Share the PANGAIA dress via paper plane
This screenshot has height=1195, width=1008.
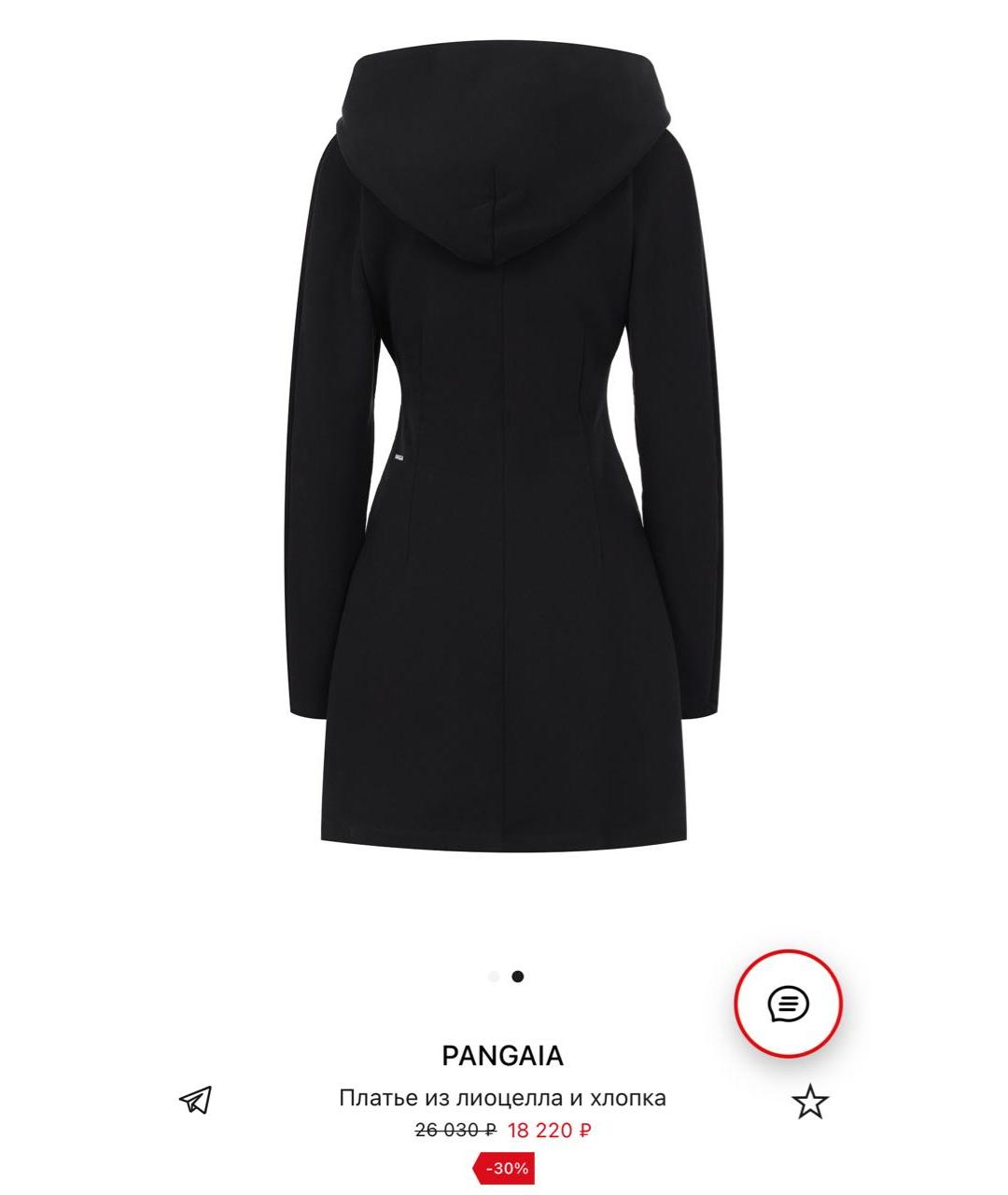point(195,1100)
